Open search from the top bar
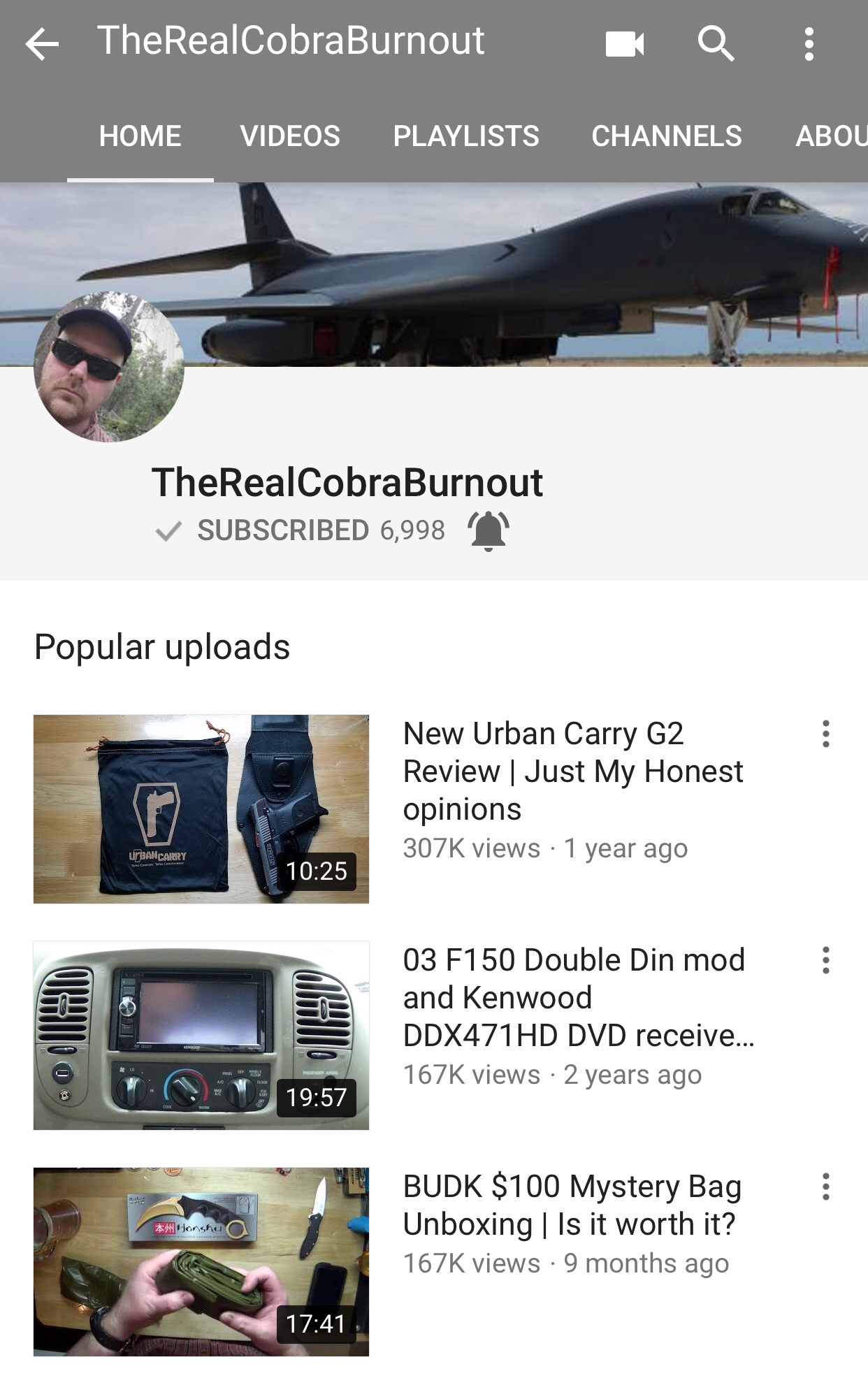The height and width of the screenshot is (1392, 868). pyautogui.click(x=716, y=44)
